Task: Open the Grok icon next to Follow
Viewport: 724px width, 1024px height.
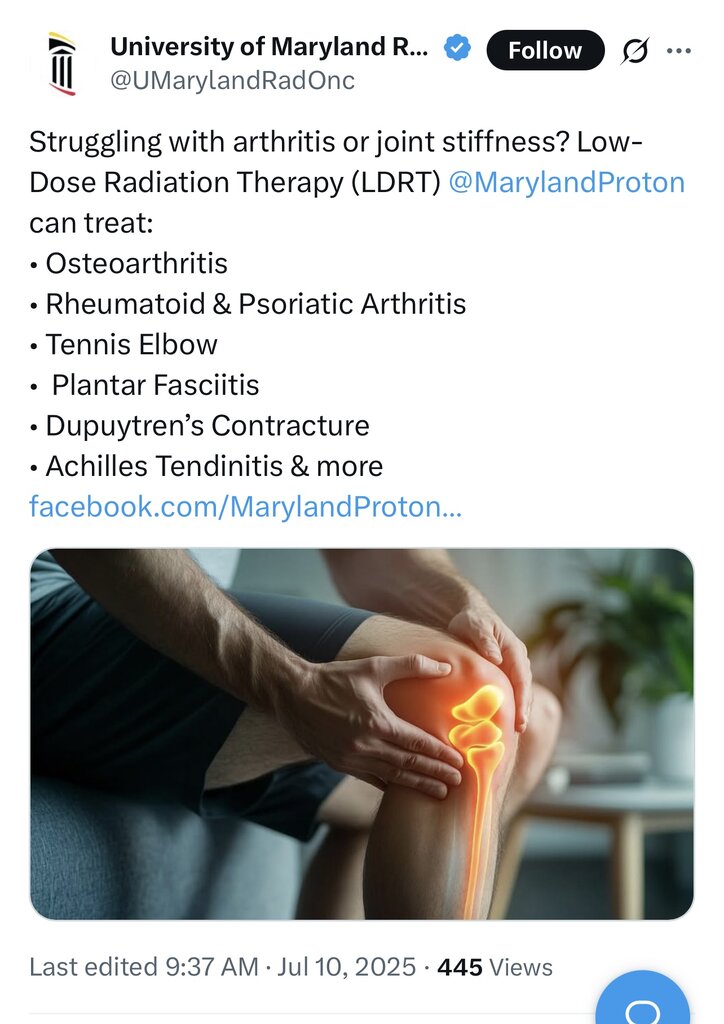Action: tap(634, 50)
